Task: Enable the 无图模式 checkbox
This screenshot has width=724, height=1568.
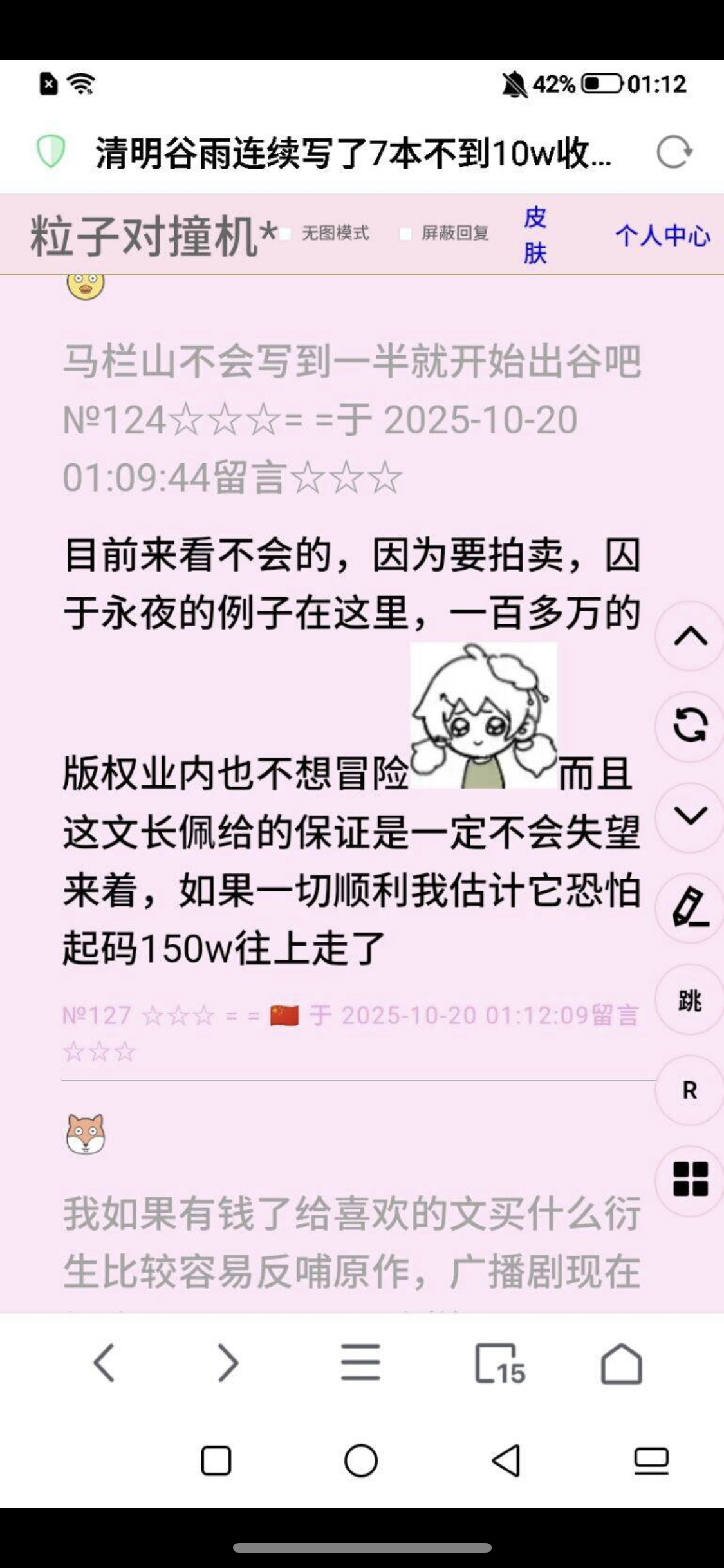Action: (x=285, y=234)
